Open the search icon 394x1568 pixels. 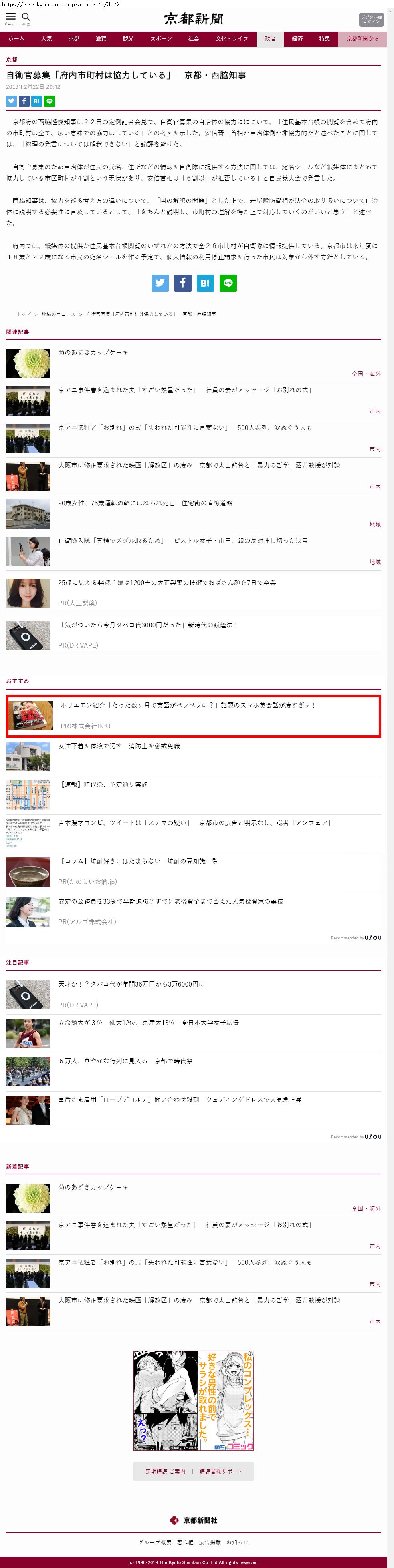tap(26, 18)
